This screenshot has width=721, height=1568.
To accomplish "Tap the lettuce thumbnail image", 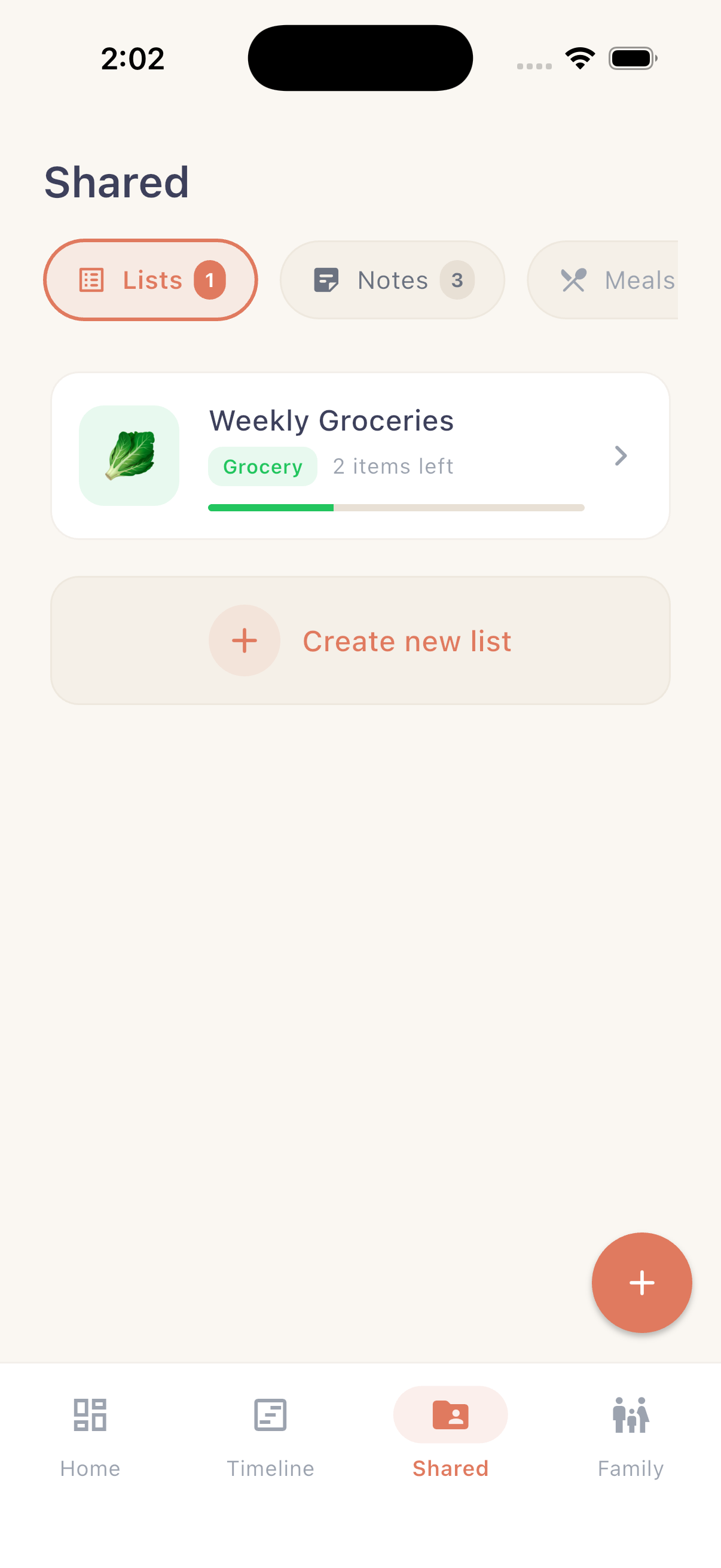I will (x=130, y=455).
